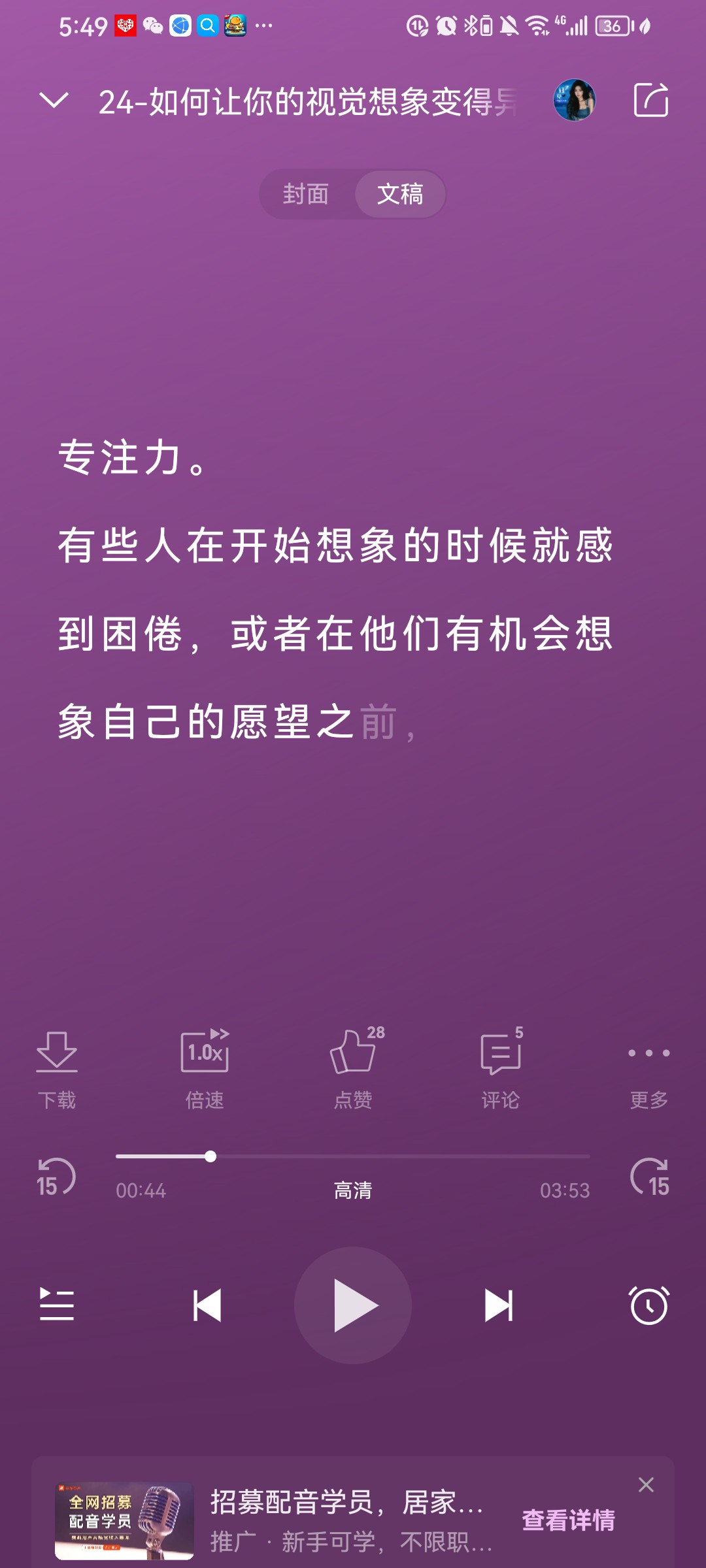Share this audio track
The image size is (706, 1568).
coord(651,101)
